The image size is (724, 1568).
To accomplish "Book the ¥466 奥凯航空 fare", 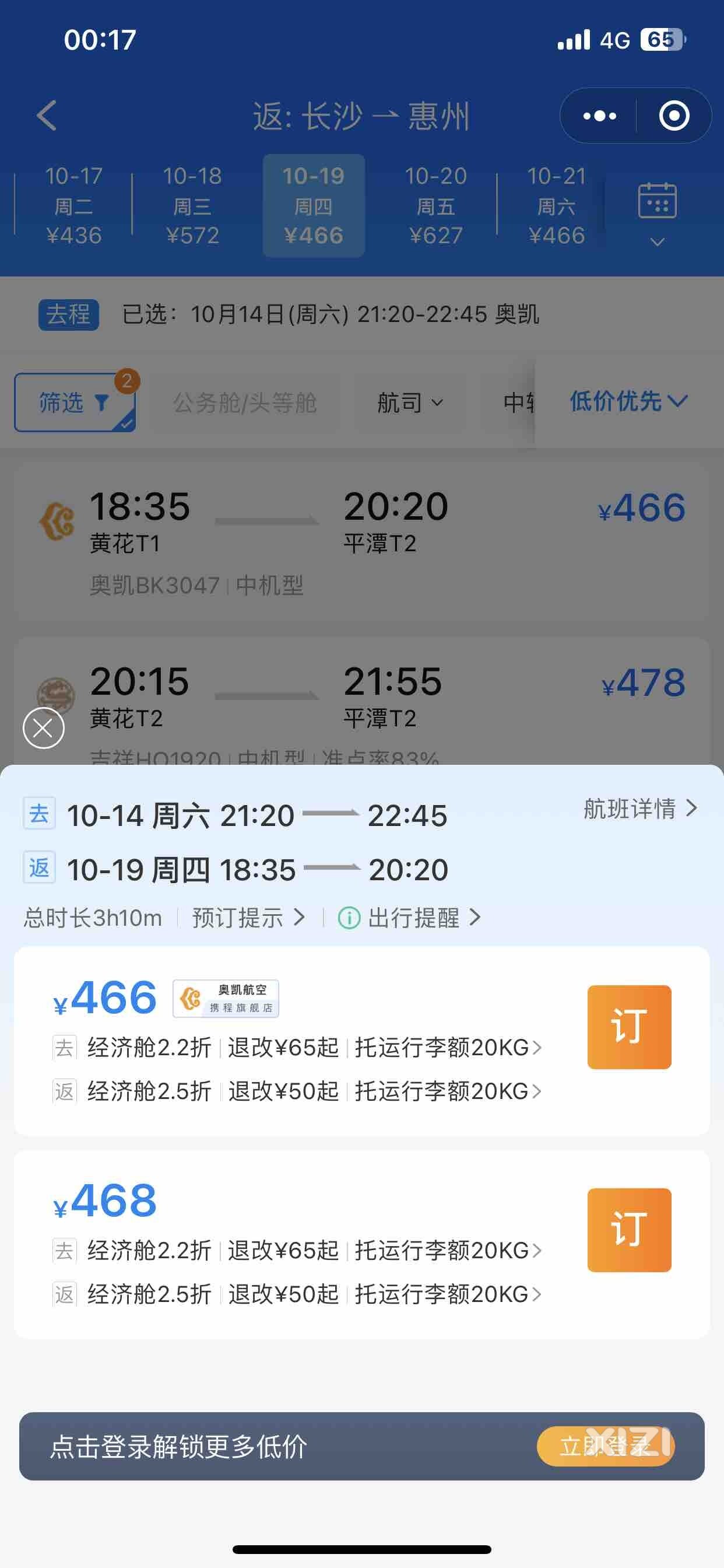I will [x=628, y=1027].
